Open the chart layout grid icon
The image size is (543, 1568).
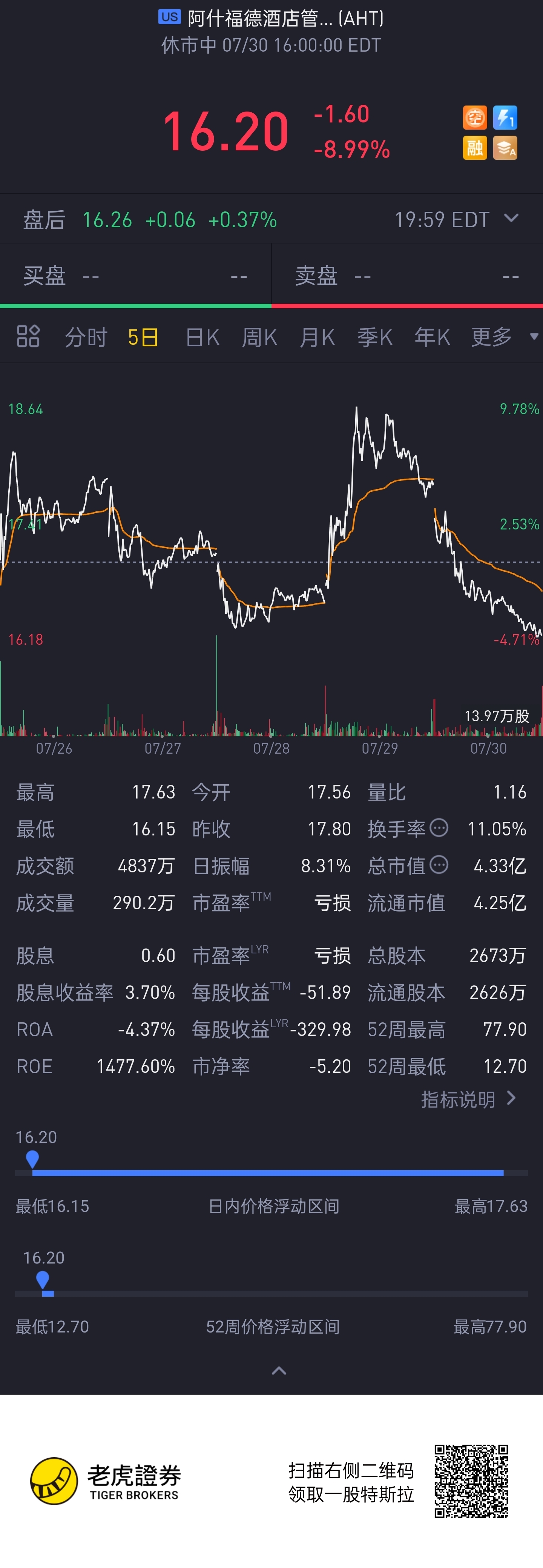coord(28,336)
